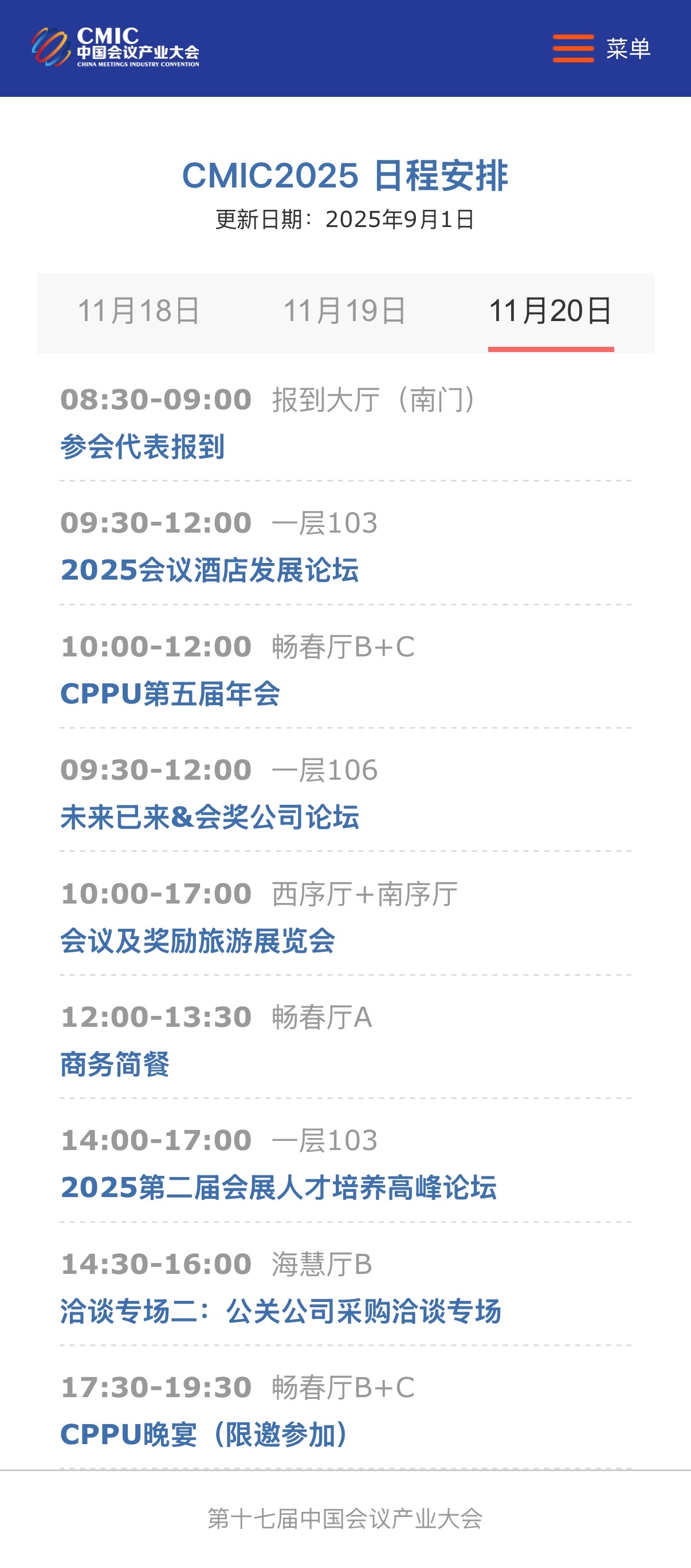Open 洽谈专场二 公关公司采购洽谈专场
The height and width of the screenshot is (1568, 691).
tap(280, 1311)
